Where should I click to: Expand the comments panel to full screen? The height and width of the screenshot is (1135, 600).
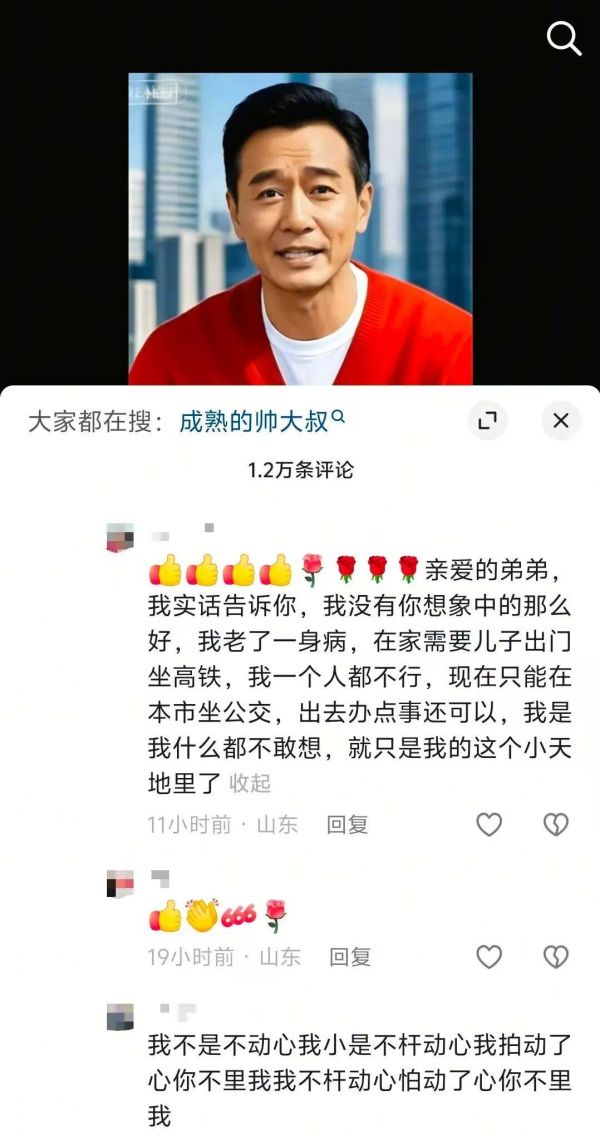click(487, 421)
